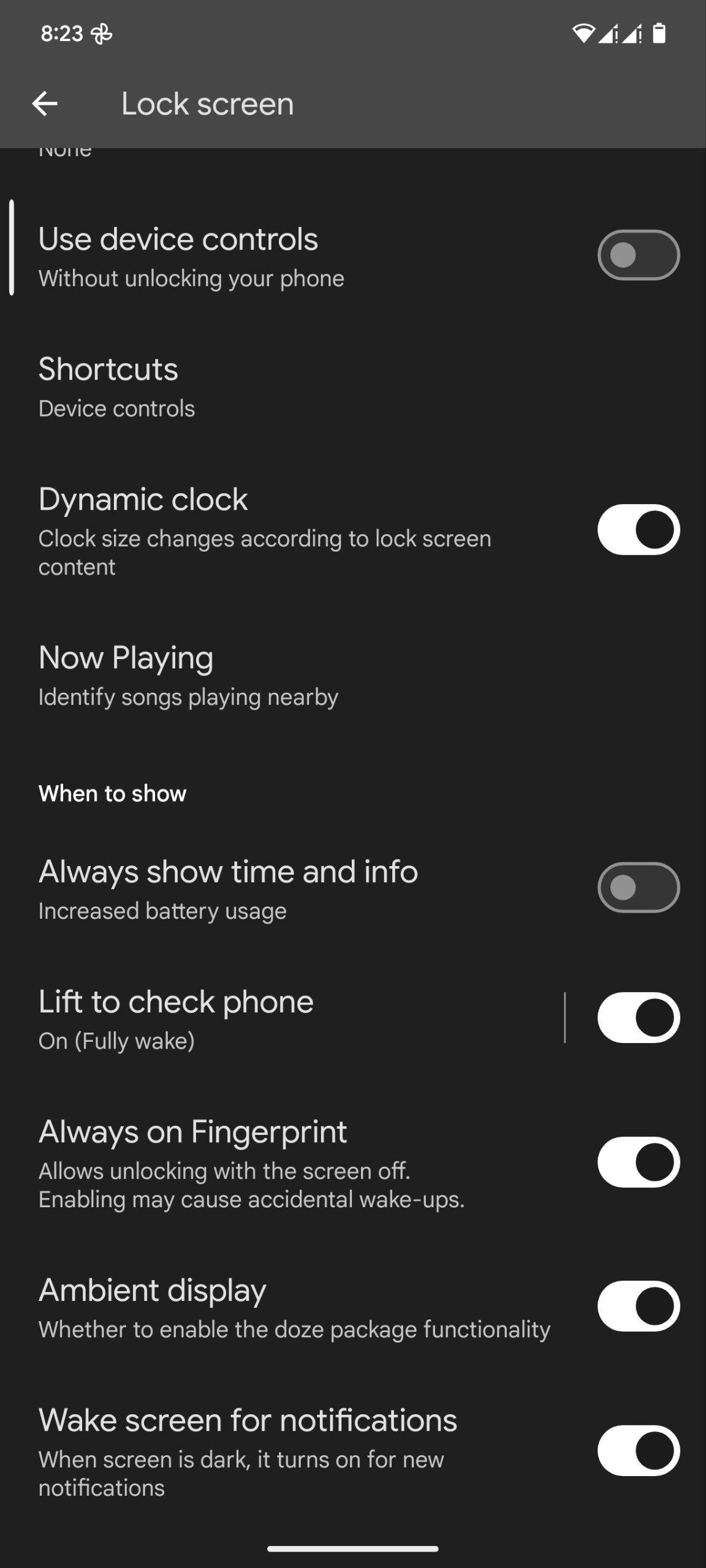Disable Always on Fingerprint switch

638,1163
